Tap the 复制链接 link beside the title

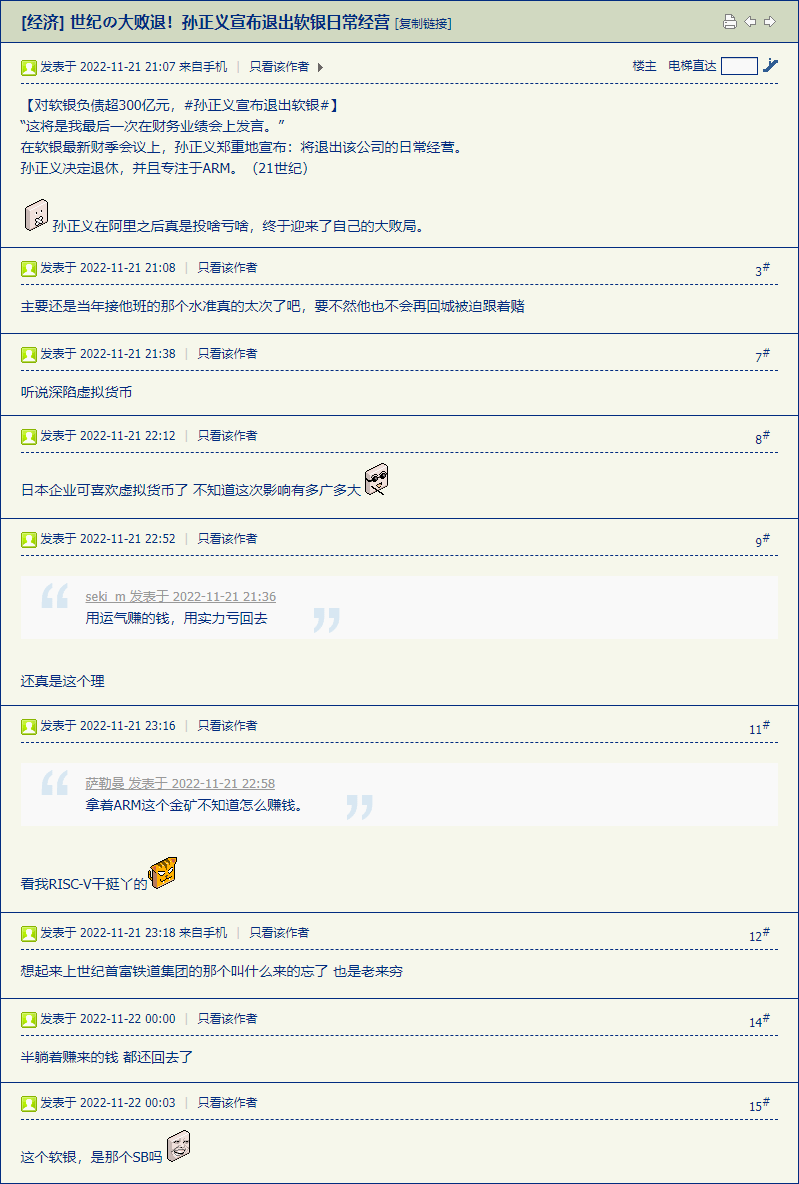(423, 23)
